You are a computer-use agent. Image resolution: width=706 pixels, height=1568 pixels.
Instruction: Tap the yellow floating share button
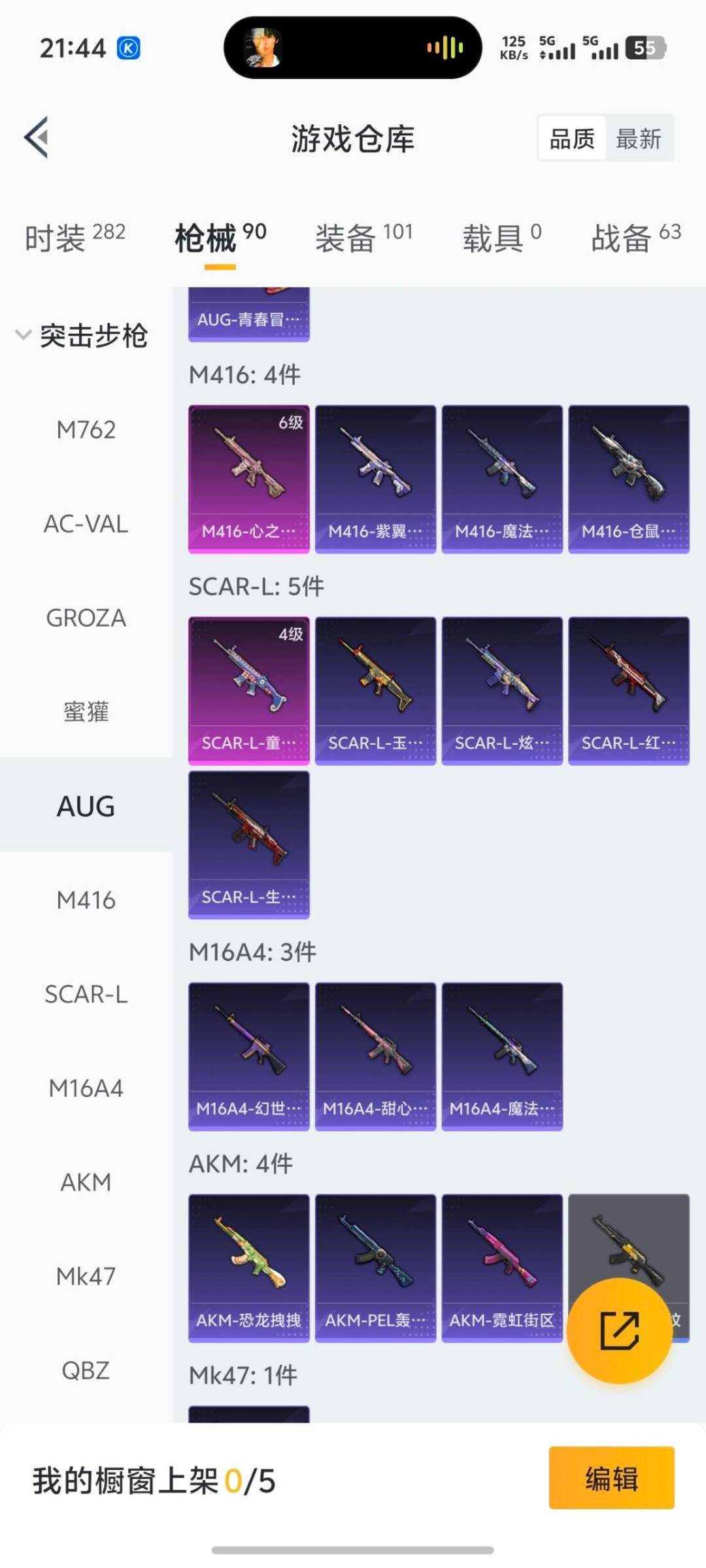click(619, 1330)
